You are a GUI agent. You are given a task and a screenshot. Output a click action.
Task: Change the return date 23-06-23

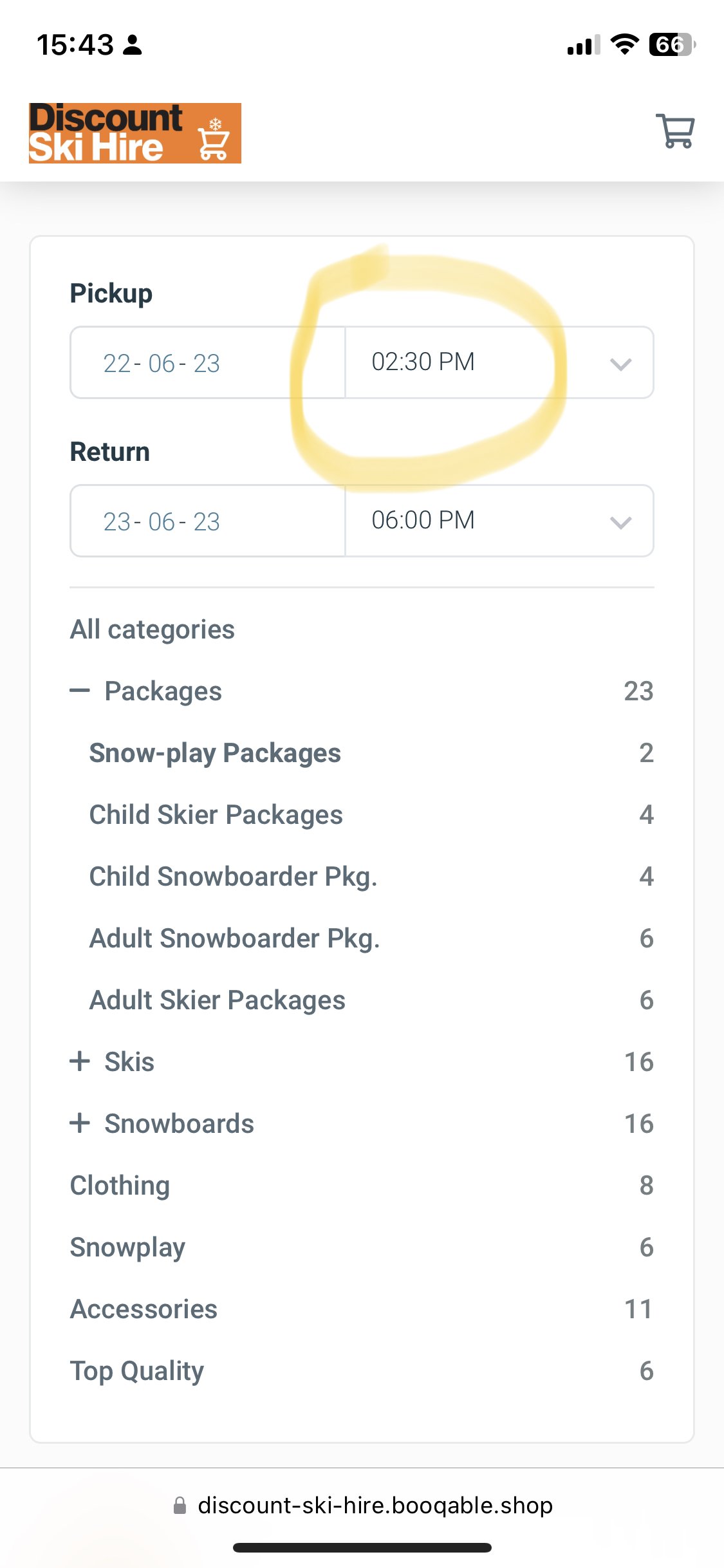208,521
